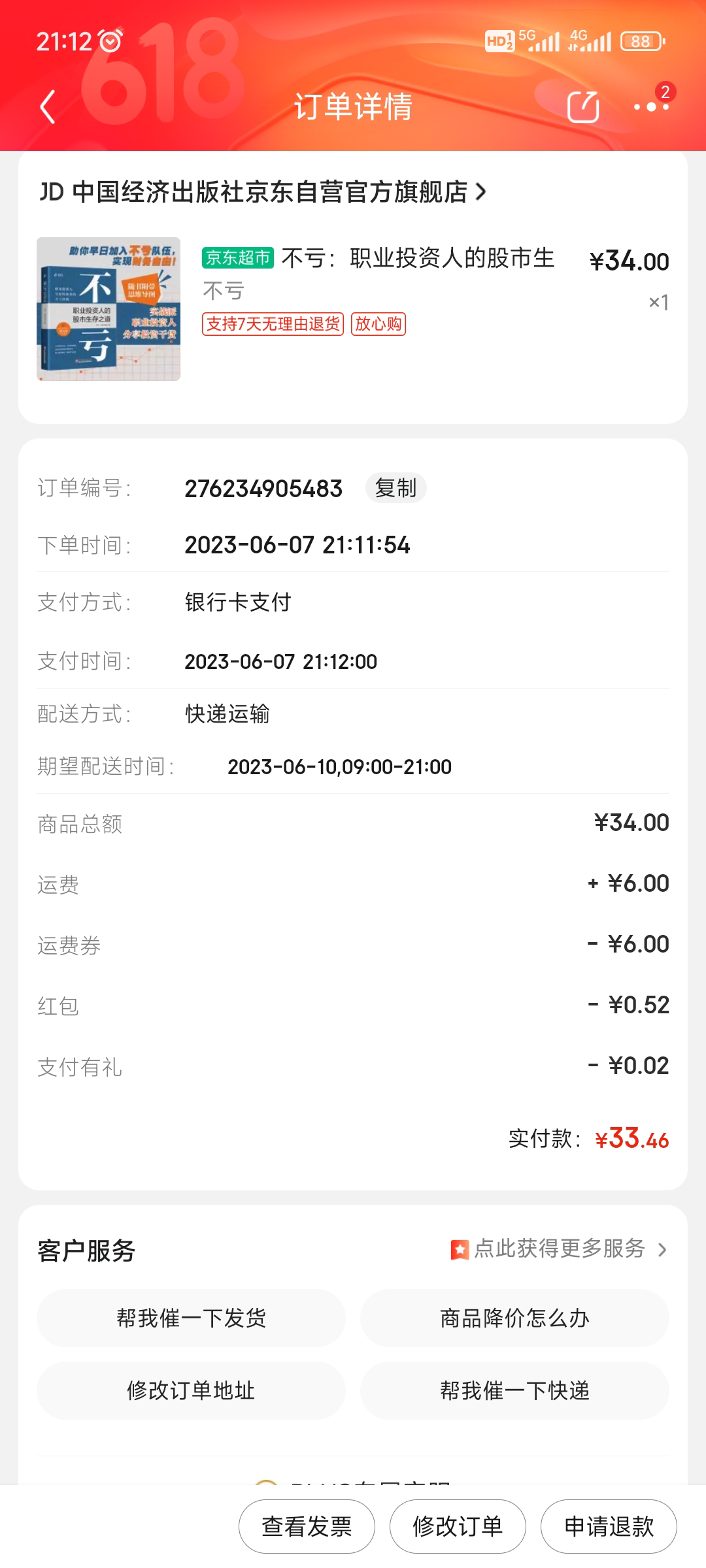Viewport: 706px width, 1568px height.
Task: Copy the order number with 复制
Action: click(395, 488)
